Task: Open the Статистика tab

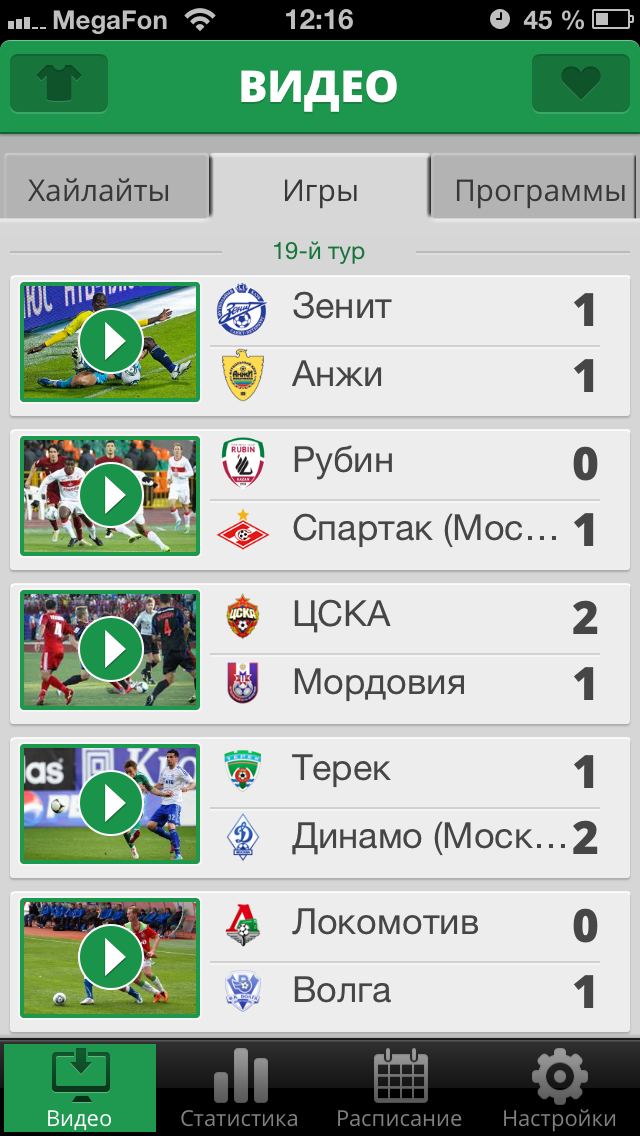Action: tap(239, 1088)
